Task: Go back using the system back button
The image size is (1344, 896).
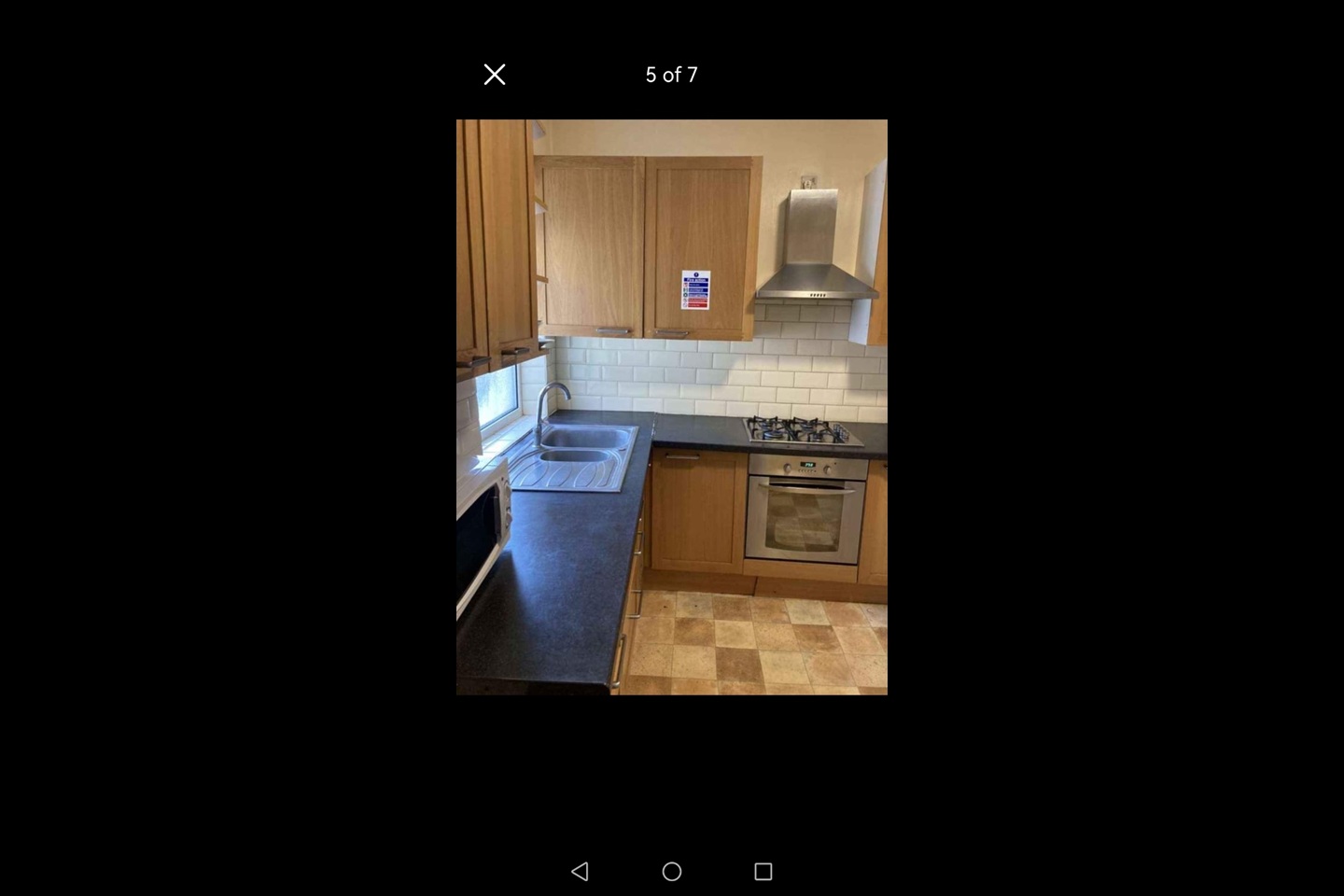Action: click(x=580, y=871)
